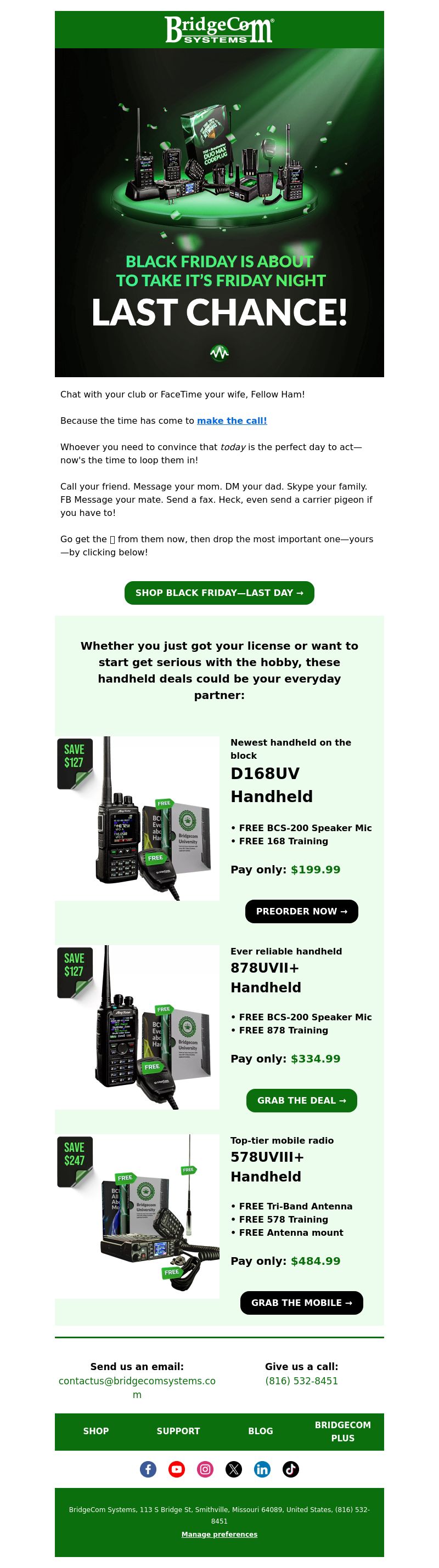Open the D168UV Handheld product image

click(137, 818)
